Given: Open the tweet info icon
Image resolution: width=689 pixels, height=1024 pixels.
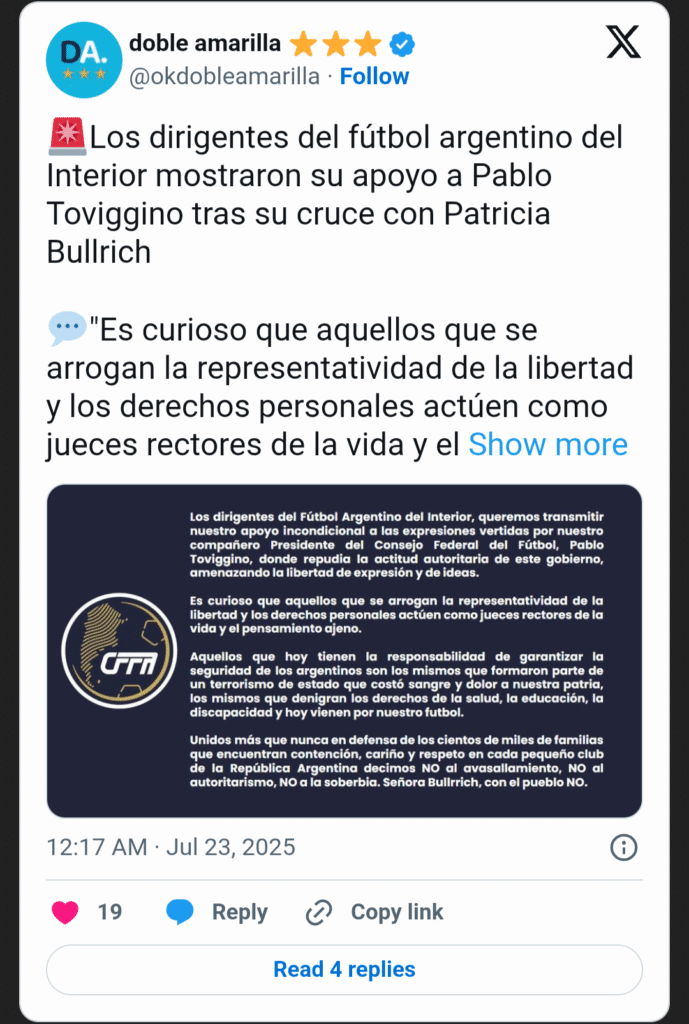Looking at the screenshot, I should 623,848.
